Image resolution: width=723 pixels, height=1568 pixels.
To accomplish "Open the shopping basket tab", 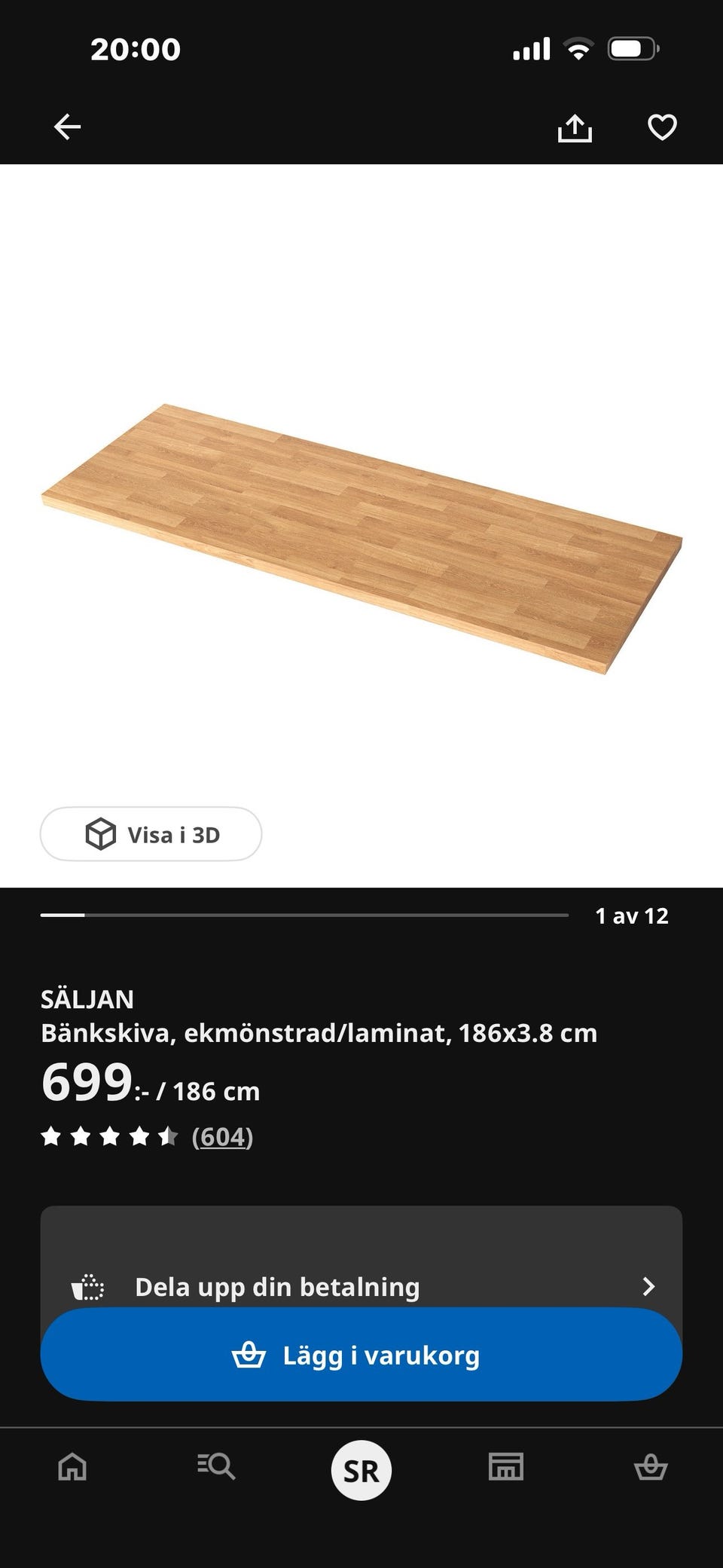I will pos(651,1467).
